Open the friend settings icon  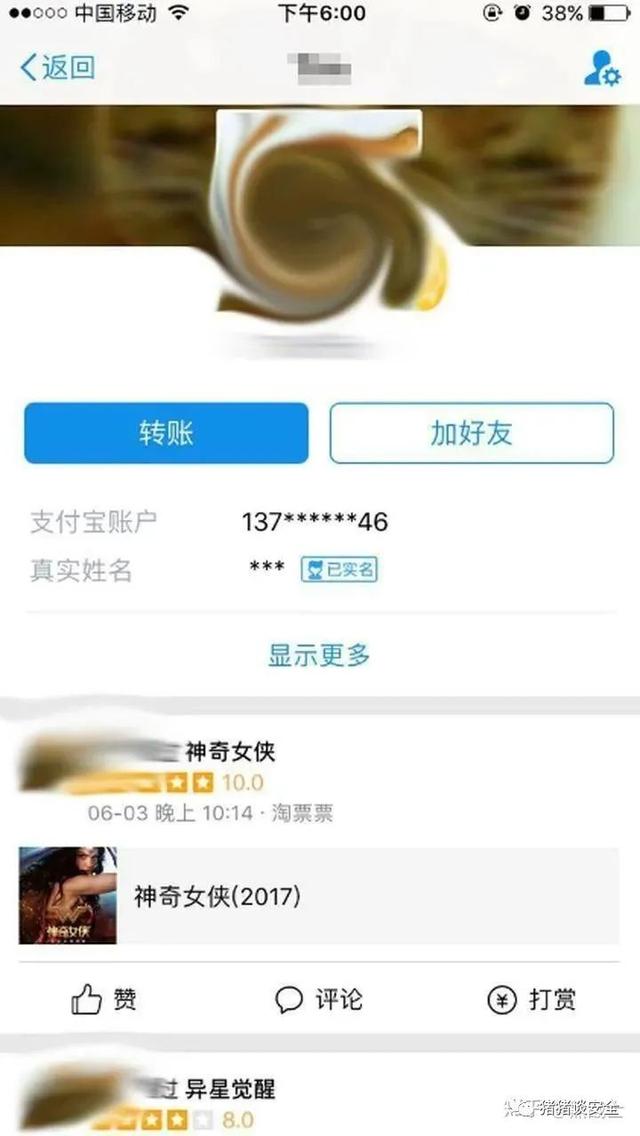[x=601, y=68]
